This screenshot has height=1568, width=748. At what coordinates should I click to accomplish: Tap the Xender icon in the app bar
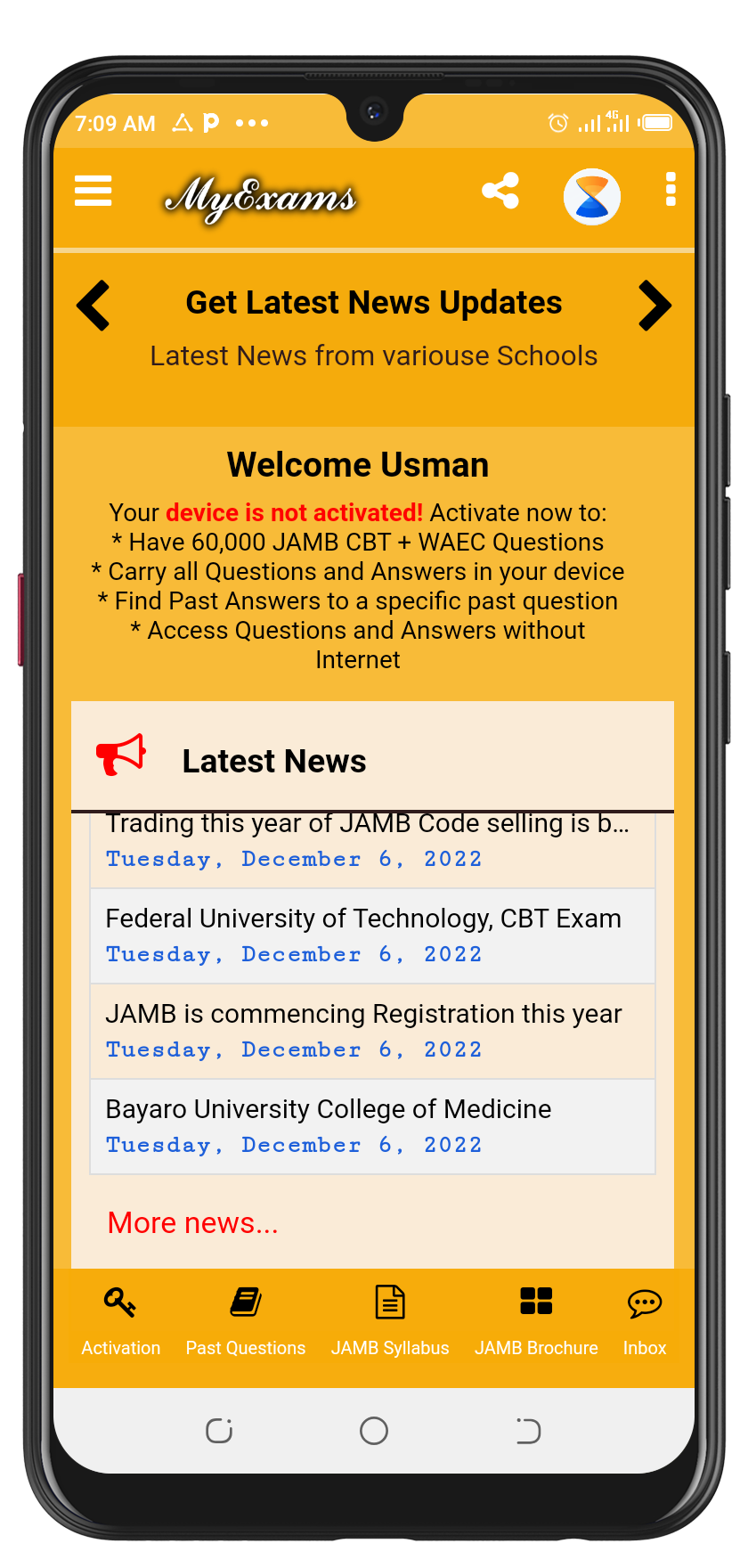point(592,197)
